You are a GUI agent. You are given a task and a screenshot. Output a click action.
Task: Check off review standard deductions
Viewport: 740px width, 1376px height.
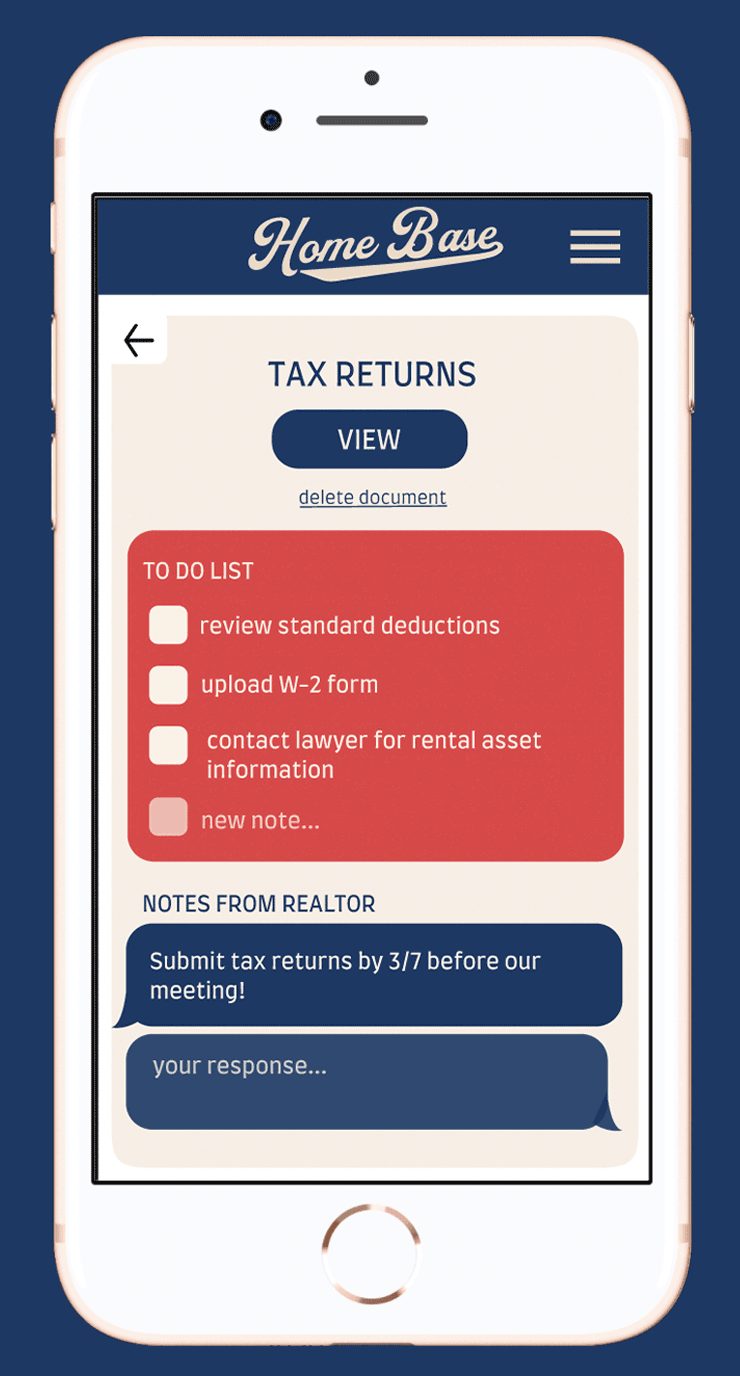tap(168, 625)
